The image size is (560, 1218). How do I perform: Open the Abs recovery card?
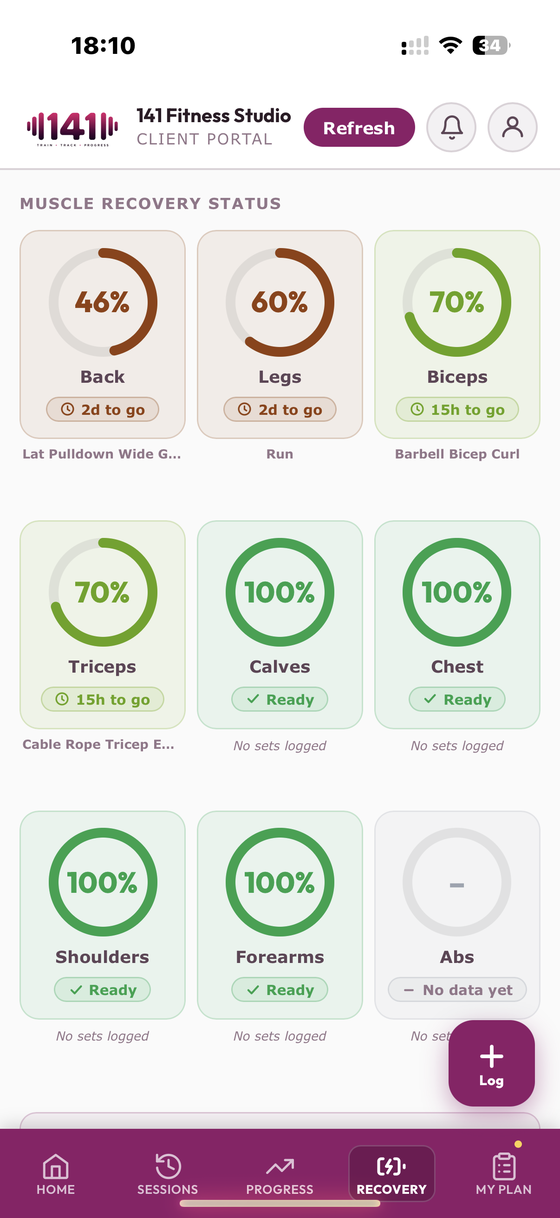pyautogui.click(x=457, y=915)
